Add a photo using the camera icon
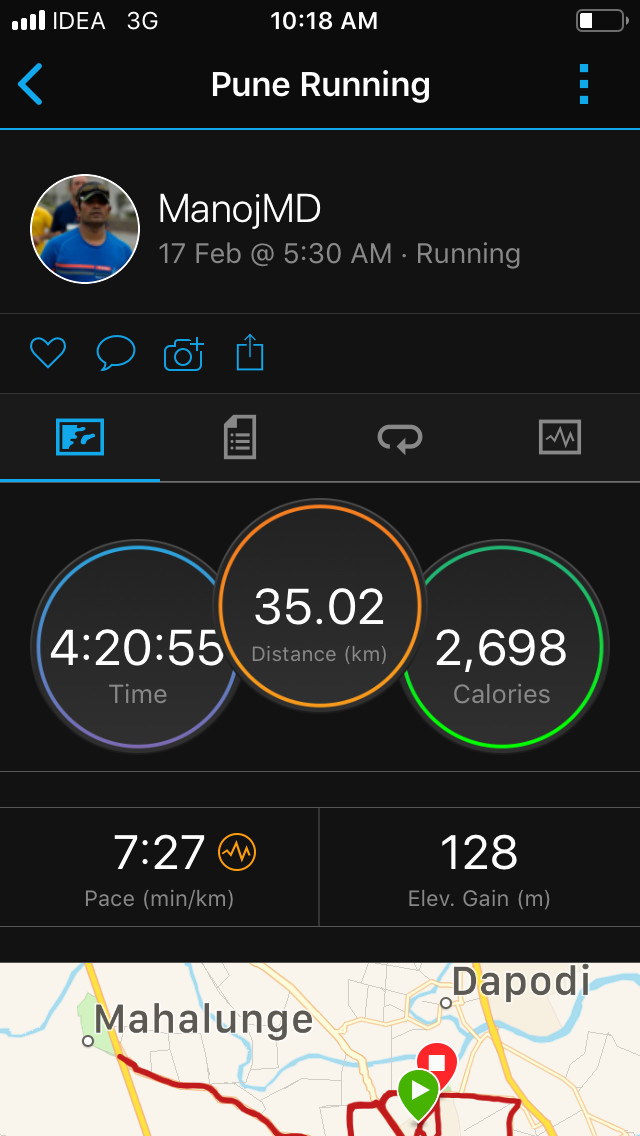Image resolution: width=640 pixels, height=1136 pixels. click(x=183, y=354)
